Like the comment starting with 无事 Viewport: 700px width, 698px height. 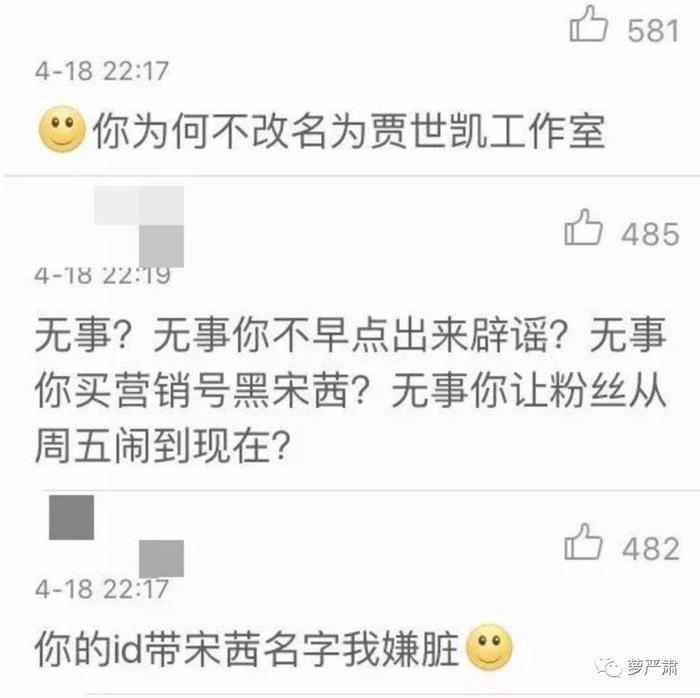click(583, 231)
